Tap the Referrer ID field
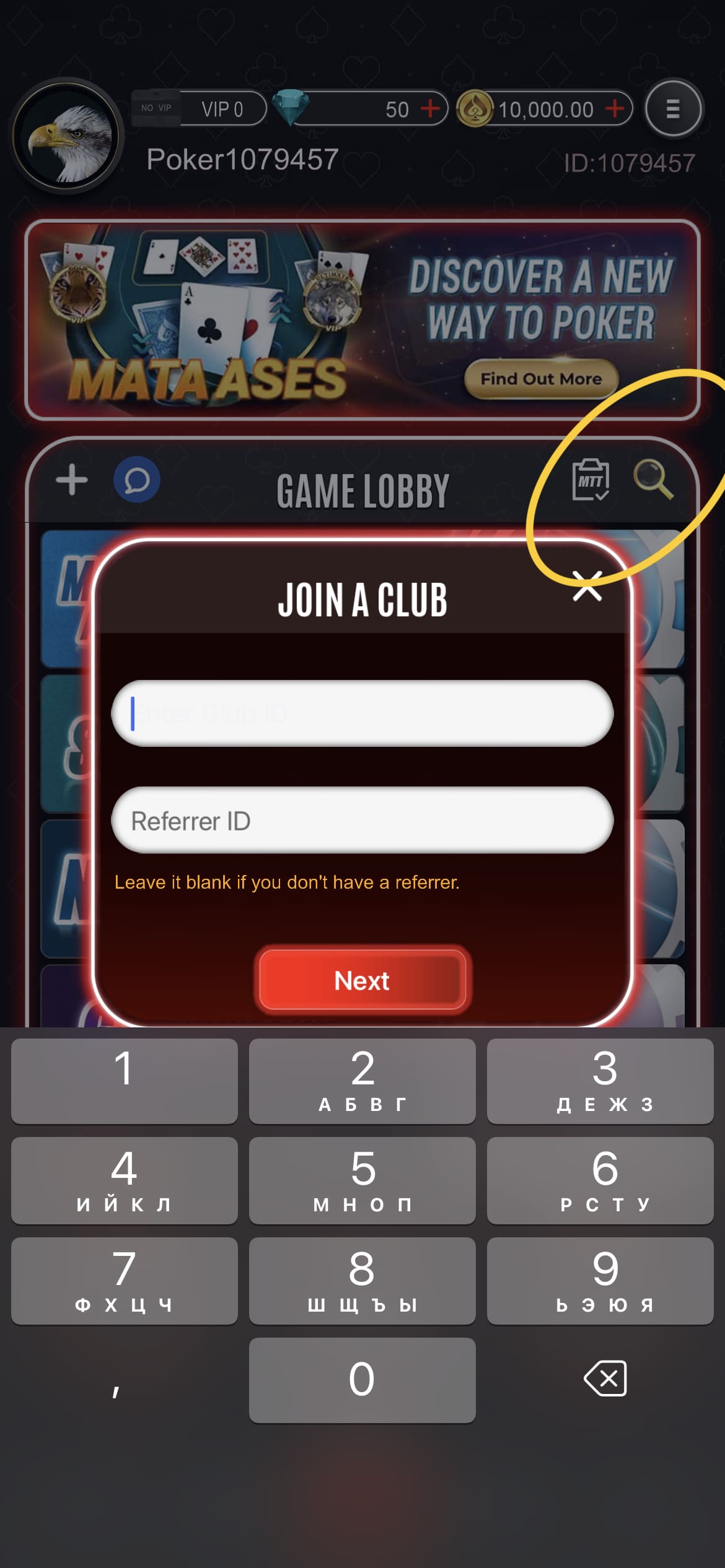The width and height of the screenshot is (725, 1568). pos(362,821)
